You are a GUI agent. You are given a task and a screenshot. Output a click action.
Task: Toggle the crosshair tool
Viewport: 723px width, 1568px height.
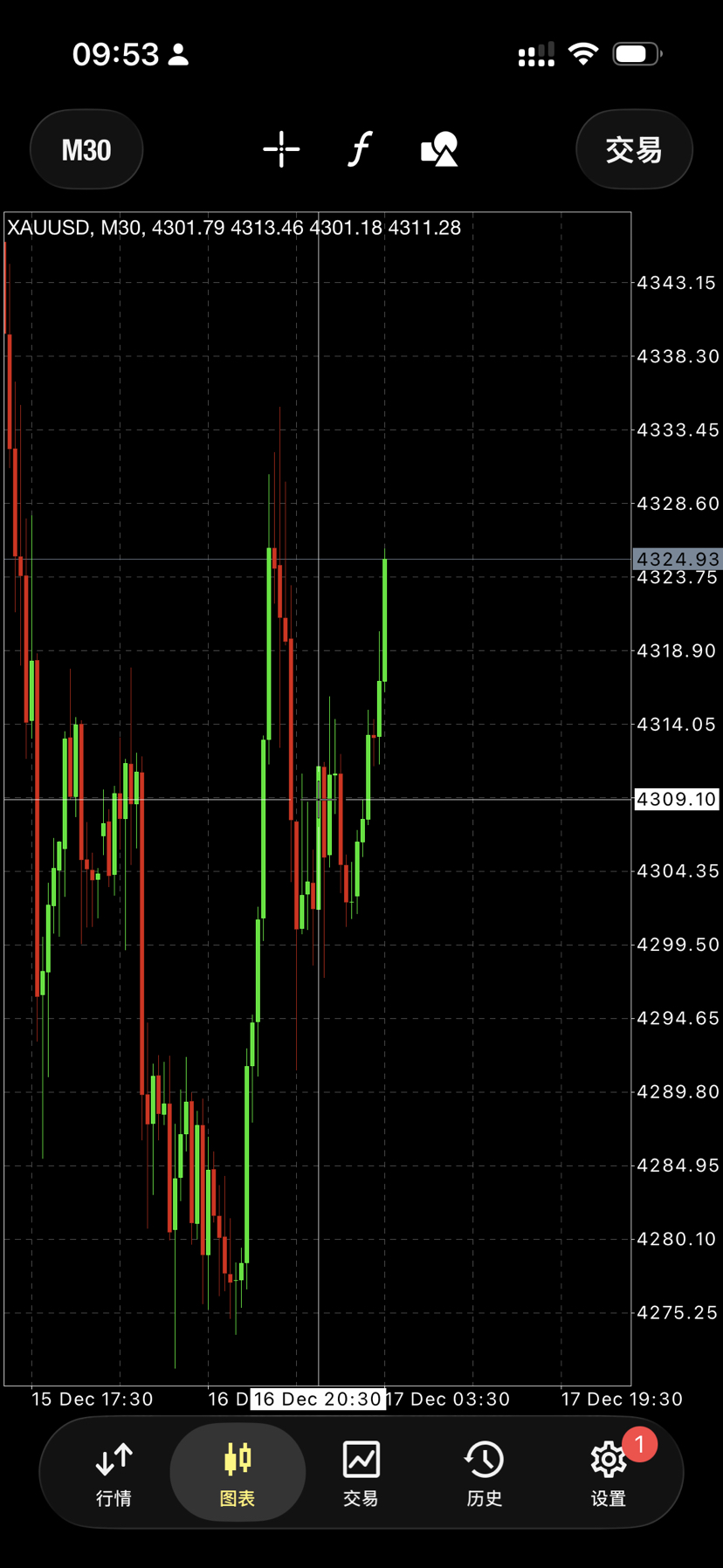[281, 149]
